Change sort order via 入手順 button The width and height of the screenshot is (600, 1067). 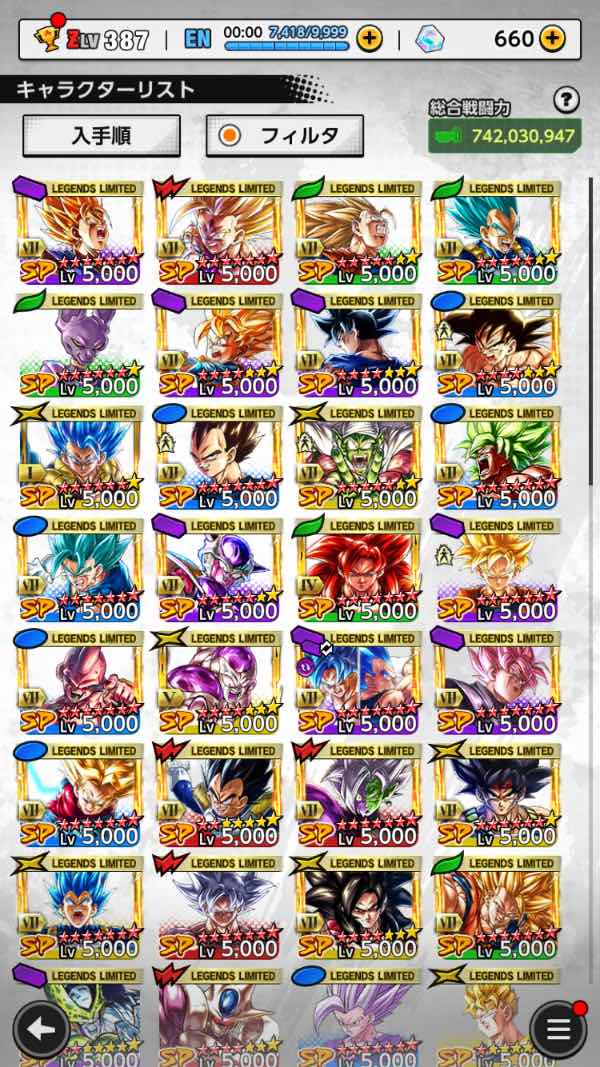(x=101, y=135)
